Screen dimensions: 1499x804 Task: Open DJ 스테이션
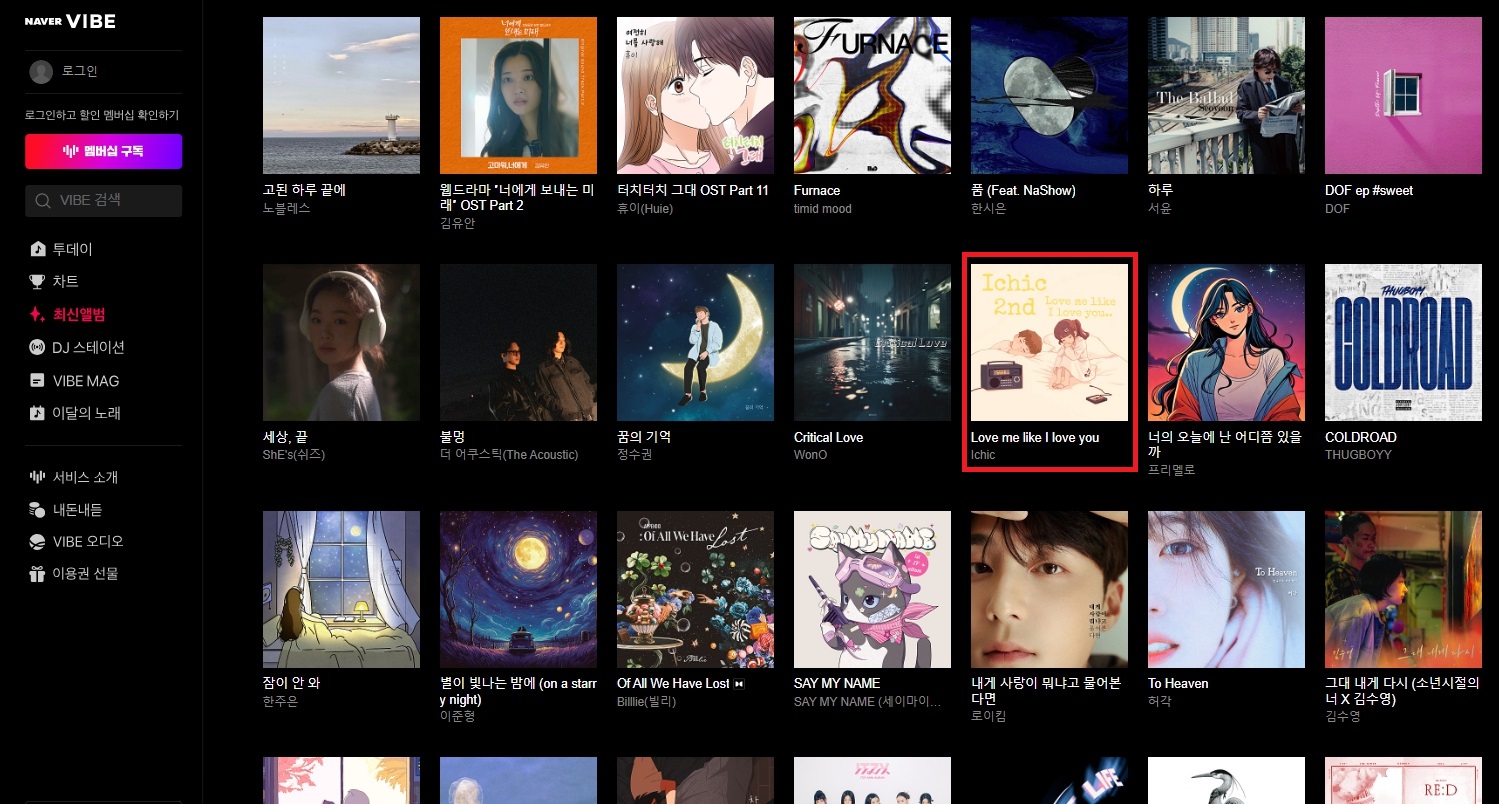coord(88,347)
